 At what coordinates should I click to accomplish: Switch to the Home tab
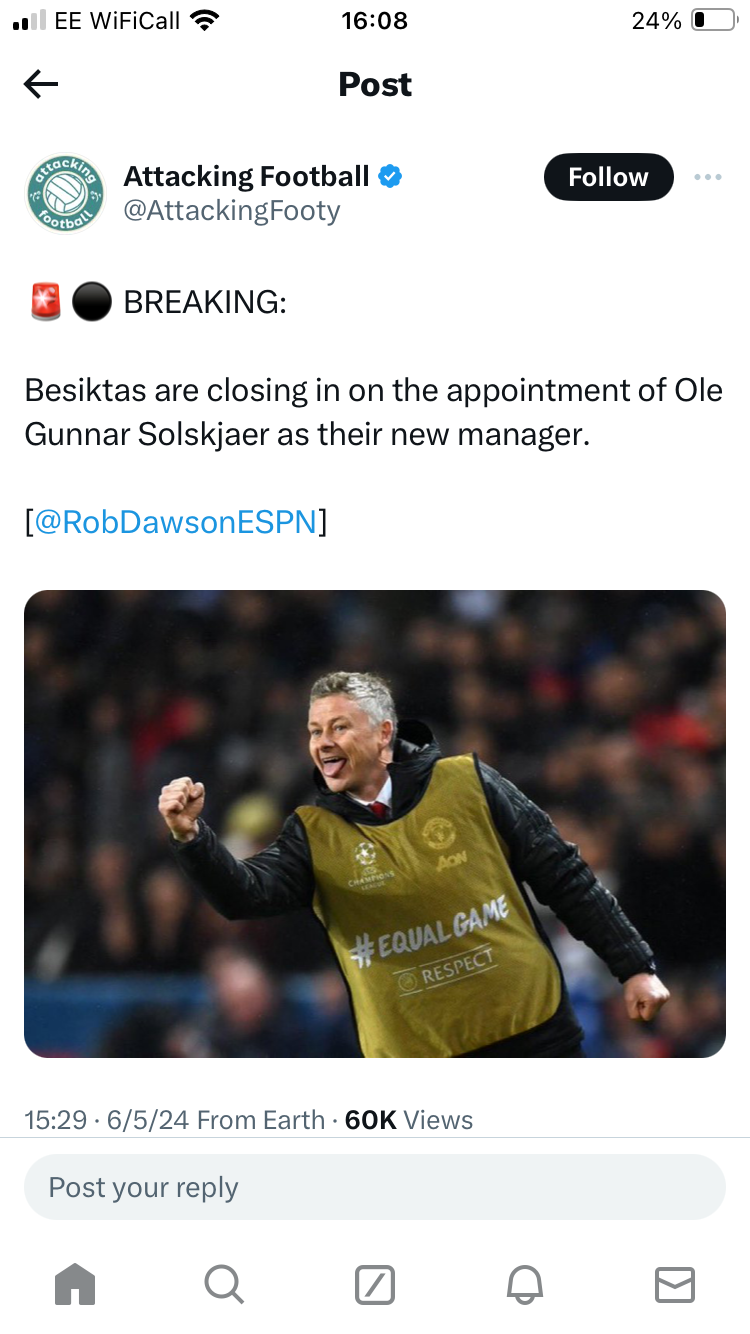pos(75,1284)
